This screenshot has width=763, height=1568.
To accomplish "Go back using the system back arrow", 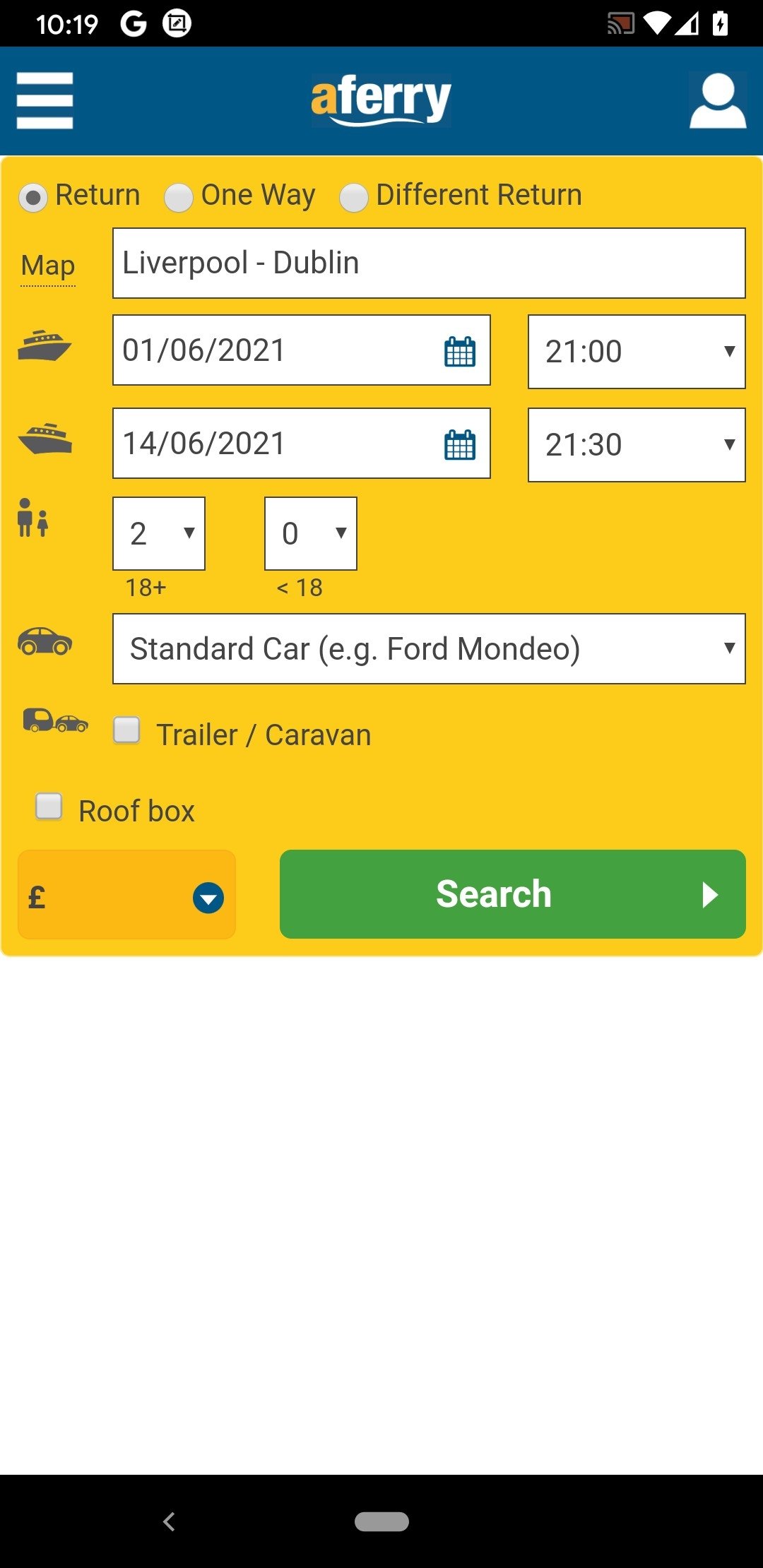I will click(x=169, y=1521).
